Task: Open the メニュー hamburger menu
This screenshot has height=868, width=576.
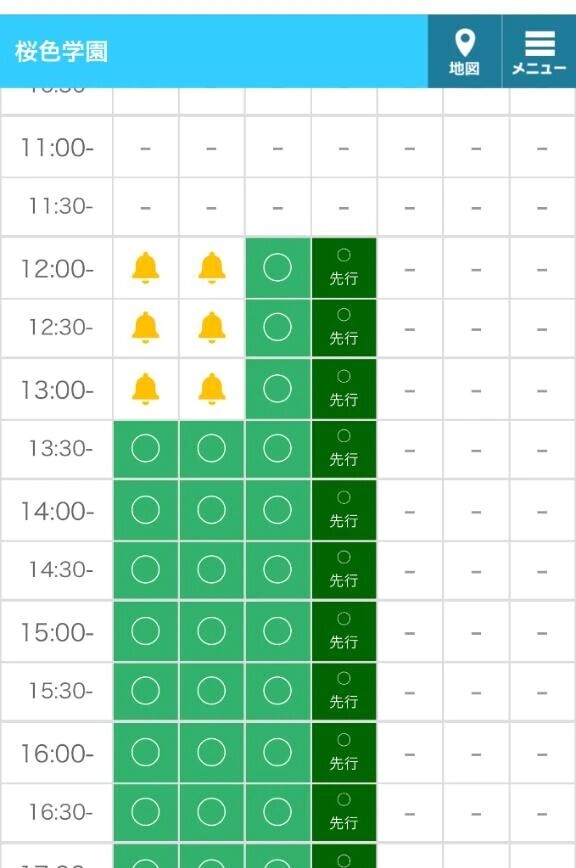Action: click(539, 51)
